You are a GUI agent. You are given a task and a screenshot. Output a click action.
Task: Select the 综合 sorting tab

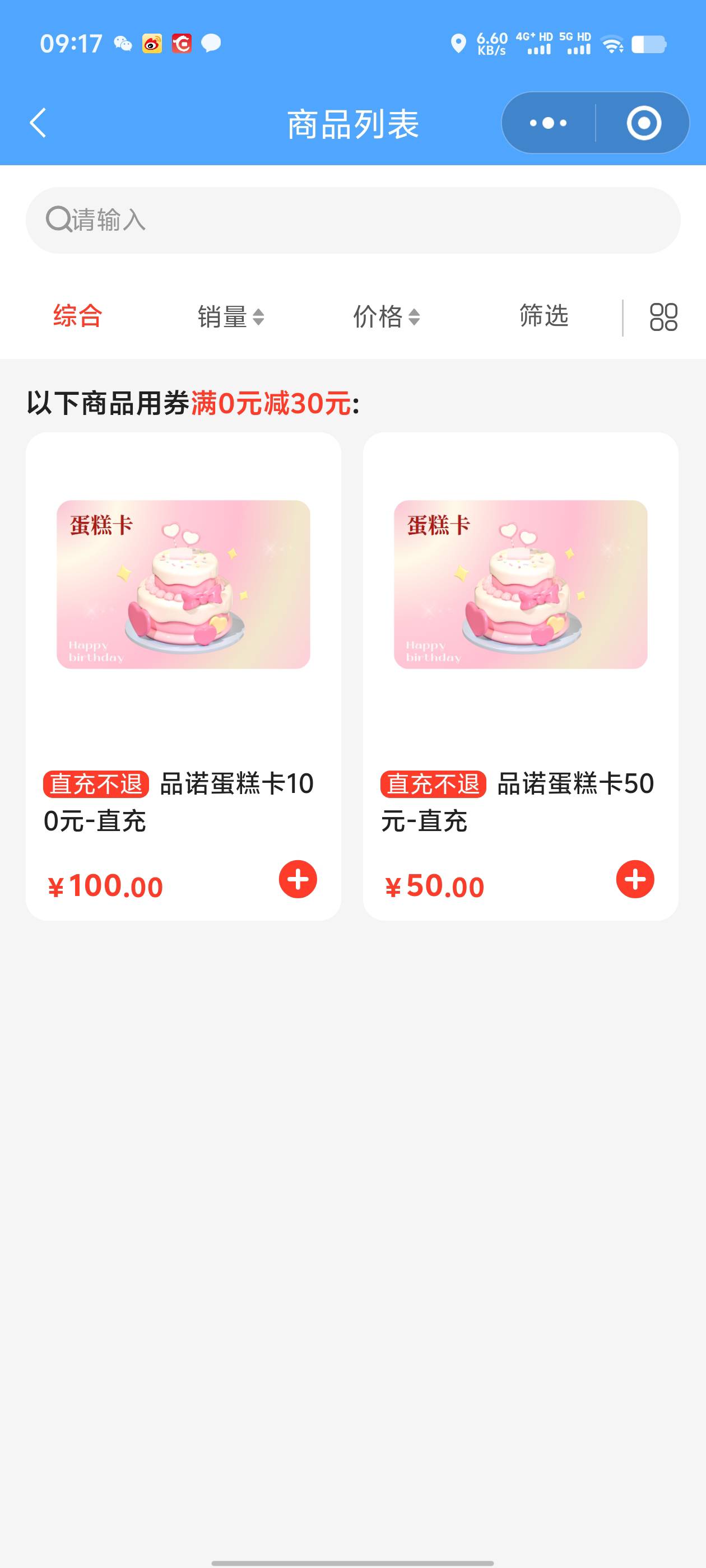(77, 316)
